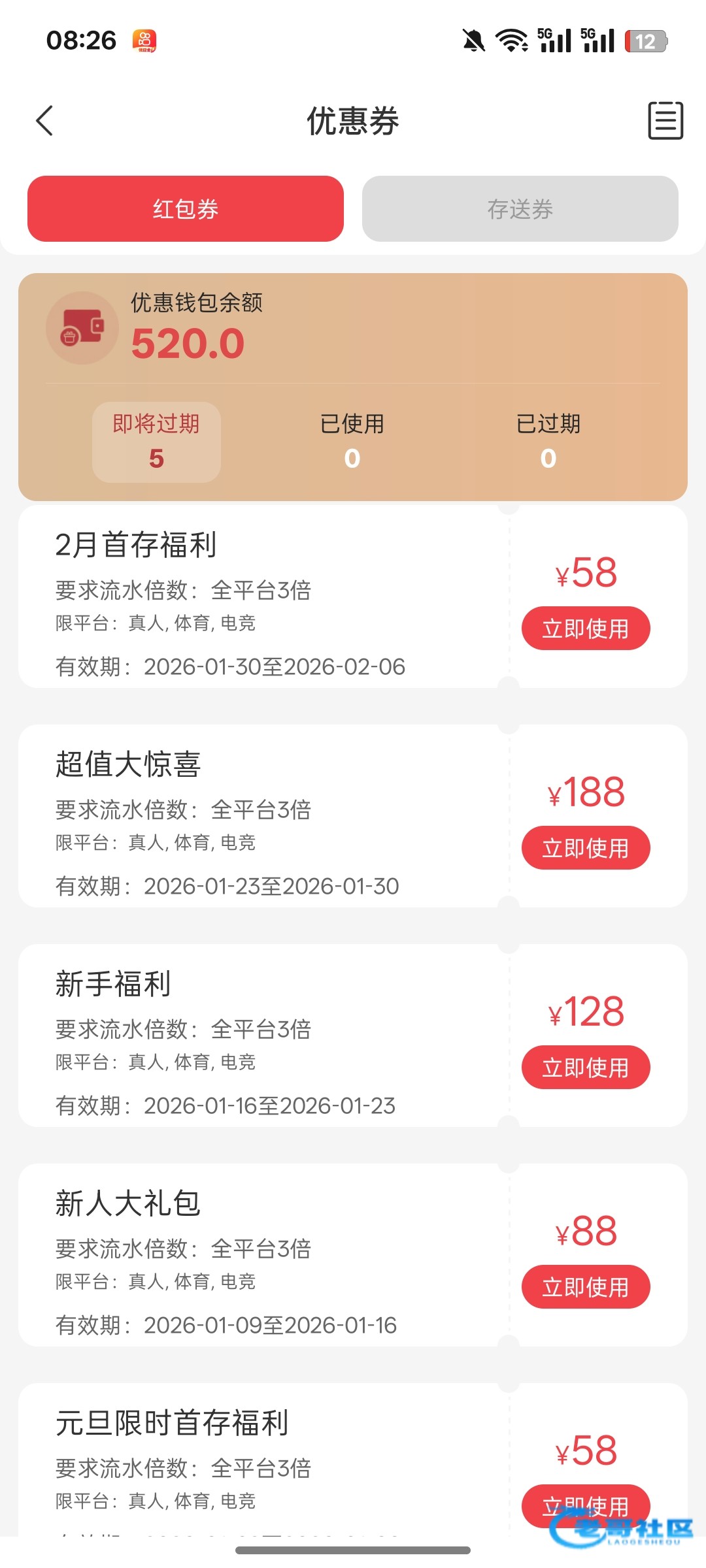Use the 2月首存福利 ¥58 coupon now

click(585, 629)
